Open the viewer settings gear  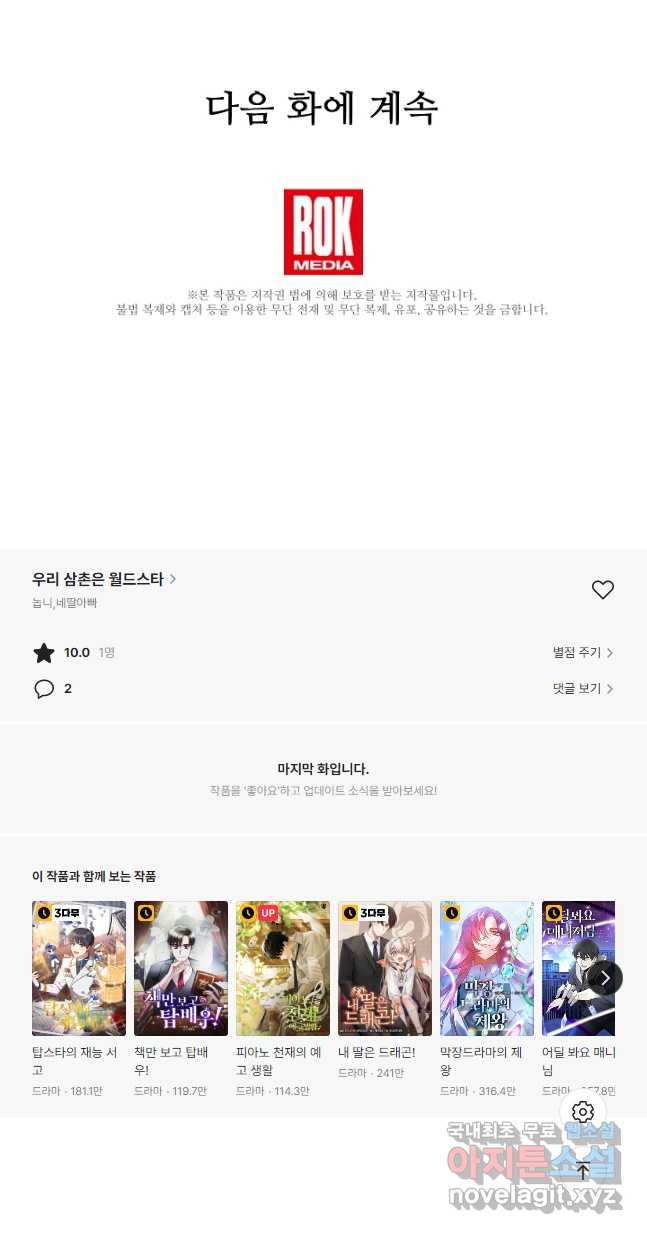583,1112
